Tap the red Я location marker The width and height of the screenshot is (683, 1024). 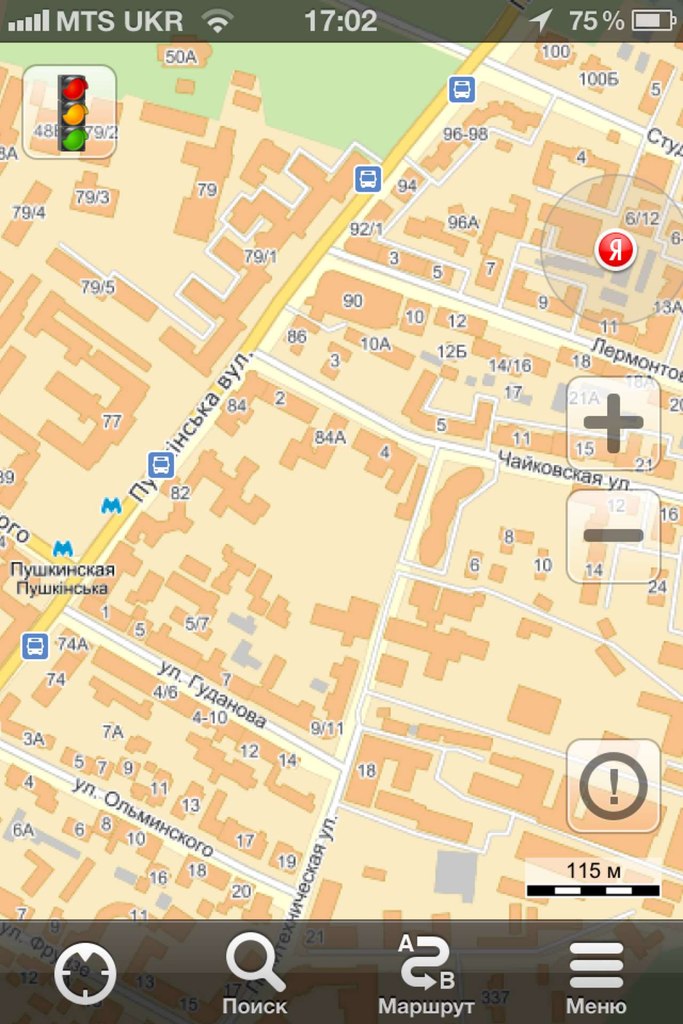pyautogui.click(x=615, y=250)
